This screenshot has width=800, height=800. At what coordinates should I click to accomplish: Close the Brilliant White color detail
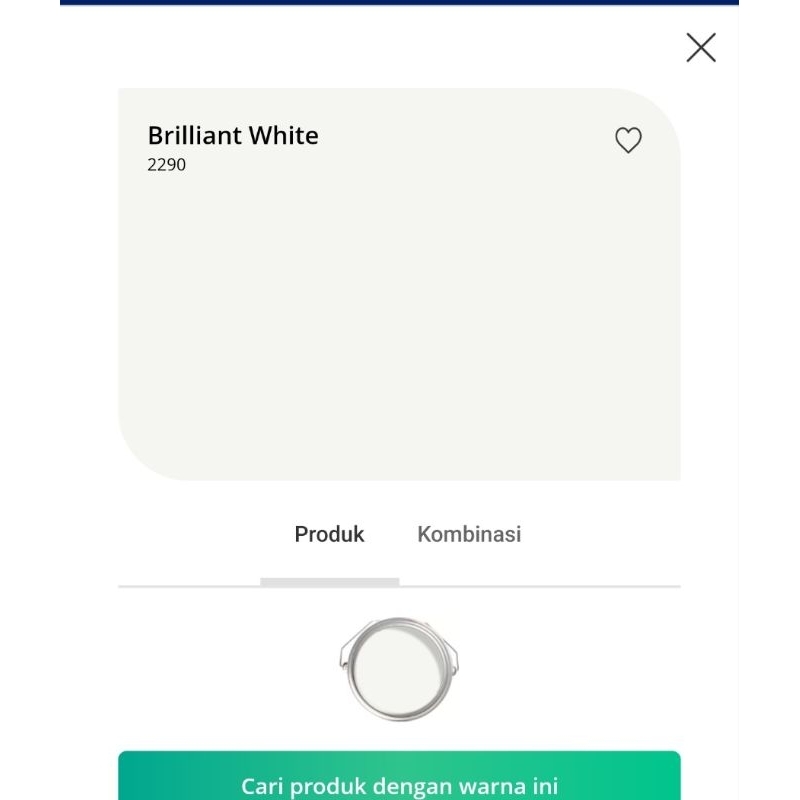click(x=700, y=47)
